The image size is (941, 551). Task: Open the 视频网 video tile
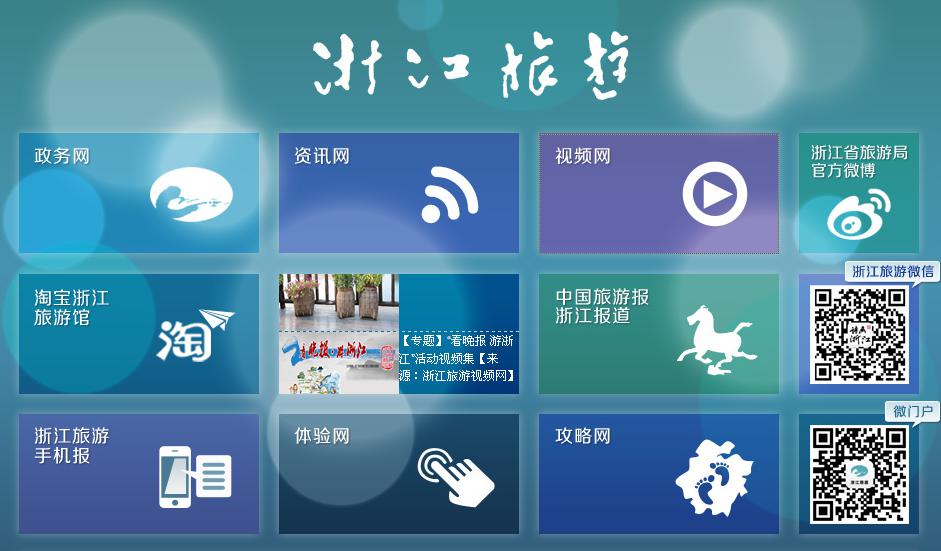(x=658, y=193)
